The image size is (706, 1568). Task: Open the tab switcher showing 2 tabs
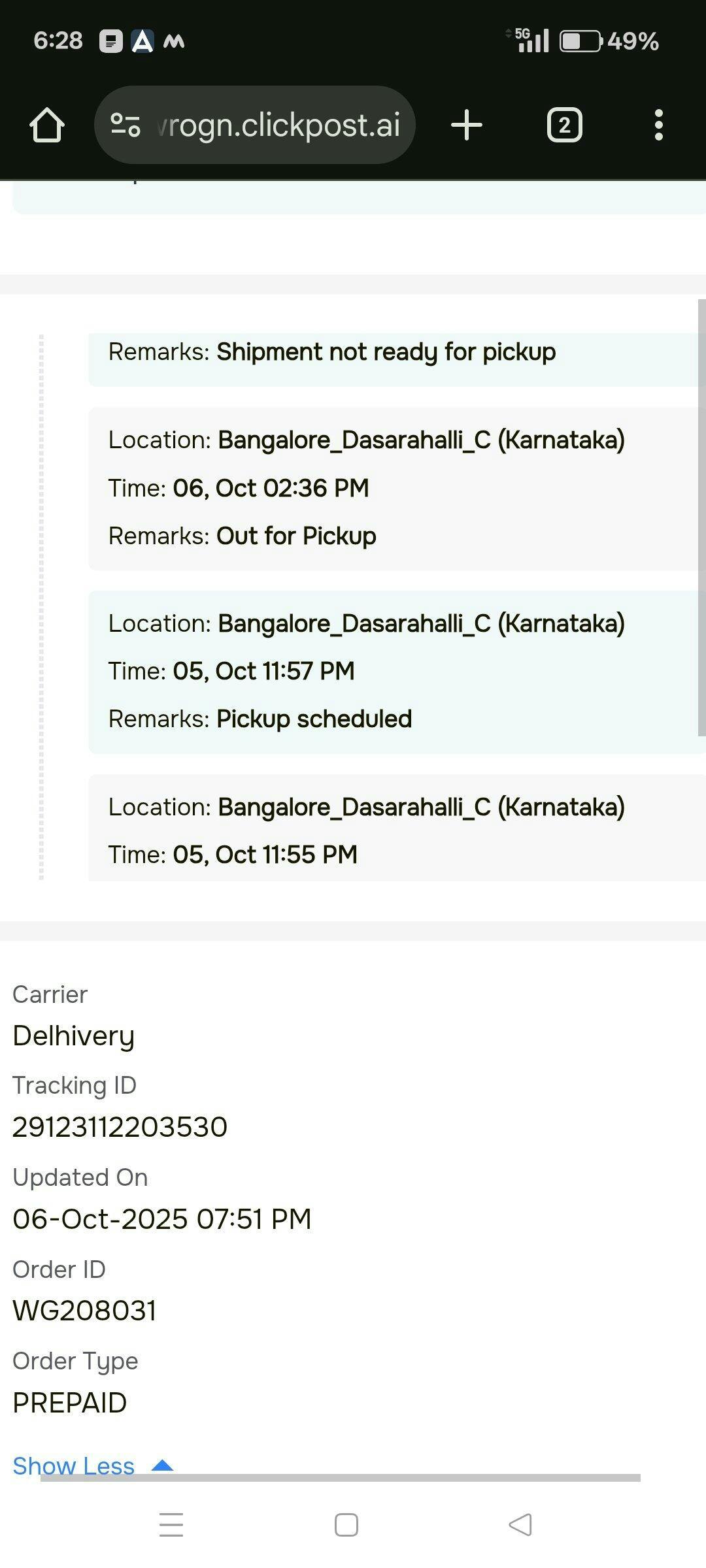pyautogui.click(x=564, y=125)
